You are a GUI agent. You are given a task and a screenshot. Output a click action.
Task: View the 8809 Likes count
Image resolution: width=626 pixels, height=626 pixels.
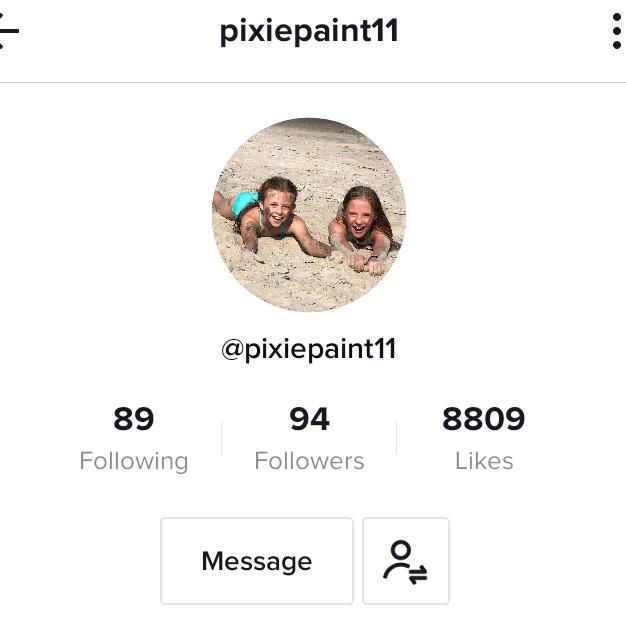point(483,438)
